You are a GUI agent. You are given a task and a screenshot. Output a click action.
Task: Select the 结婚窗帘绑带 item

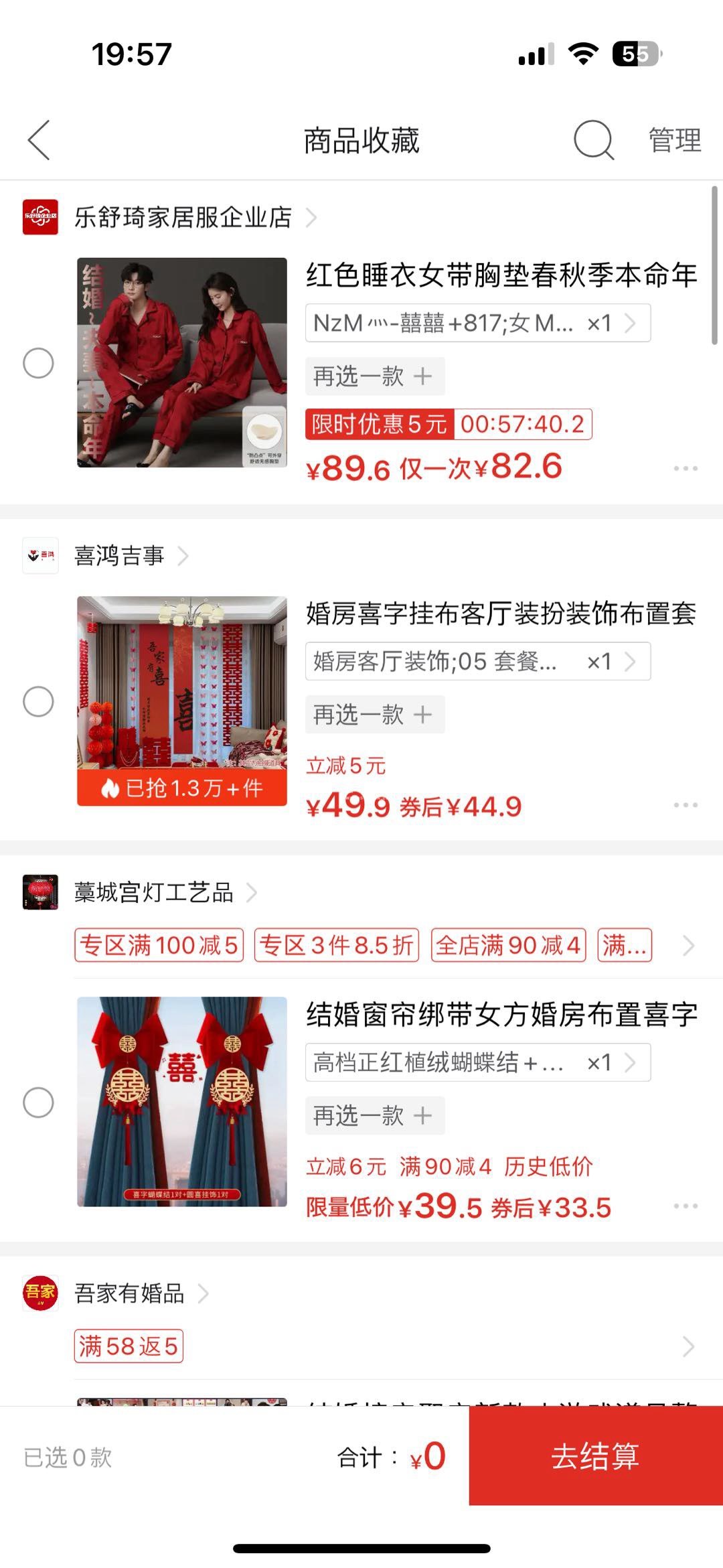coord(38,1102)
